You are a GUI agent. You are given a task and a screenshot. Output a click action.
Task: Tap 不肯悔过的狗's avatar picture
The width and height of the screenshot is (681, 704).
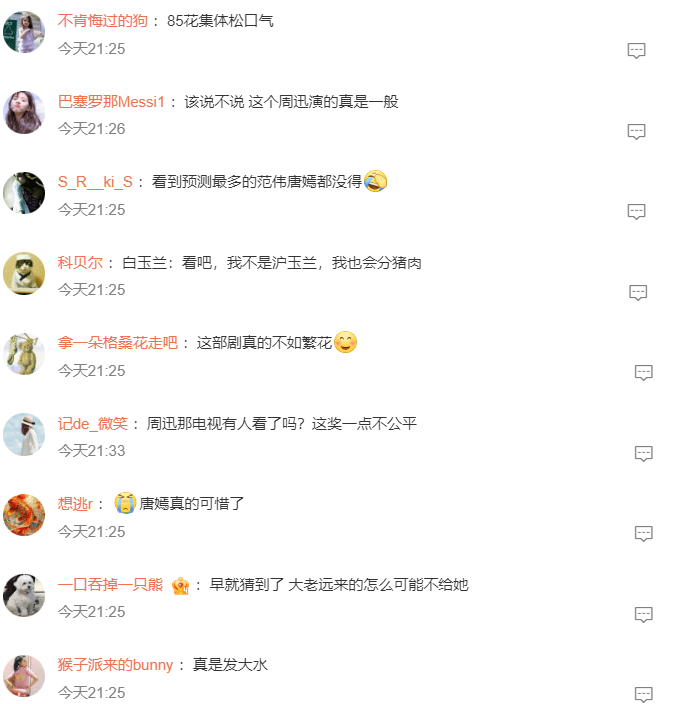[x=24, y=33]
